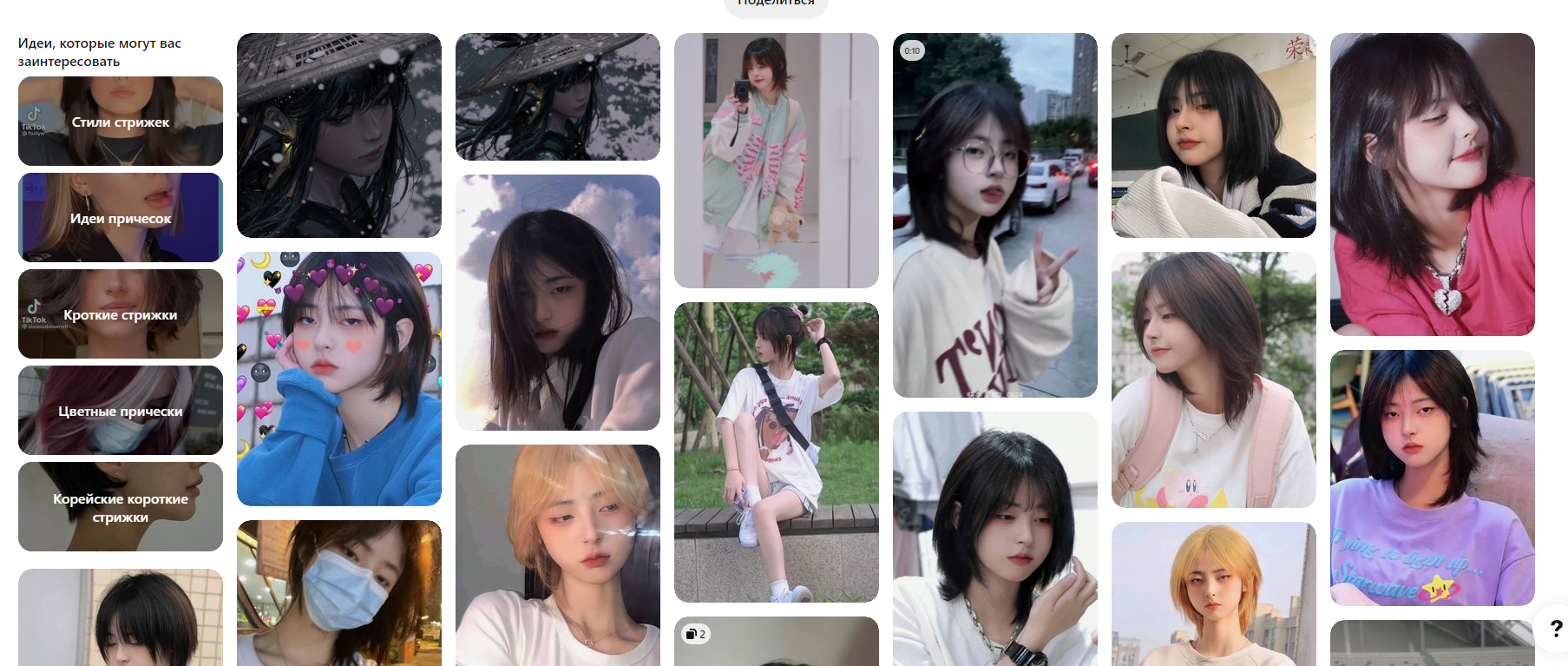Open the 0:10 video pin

tap(994, 215)
